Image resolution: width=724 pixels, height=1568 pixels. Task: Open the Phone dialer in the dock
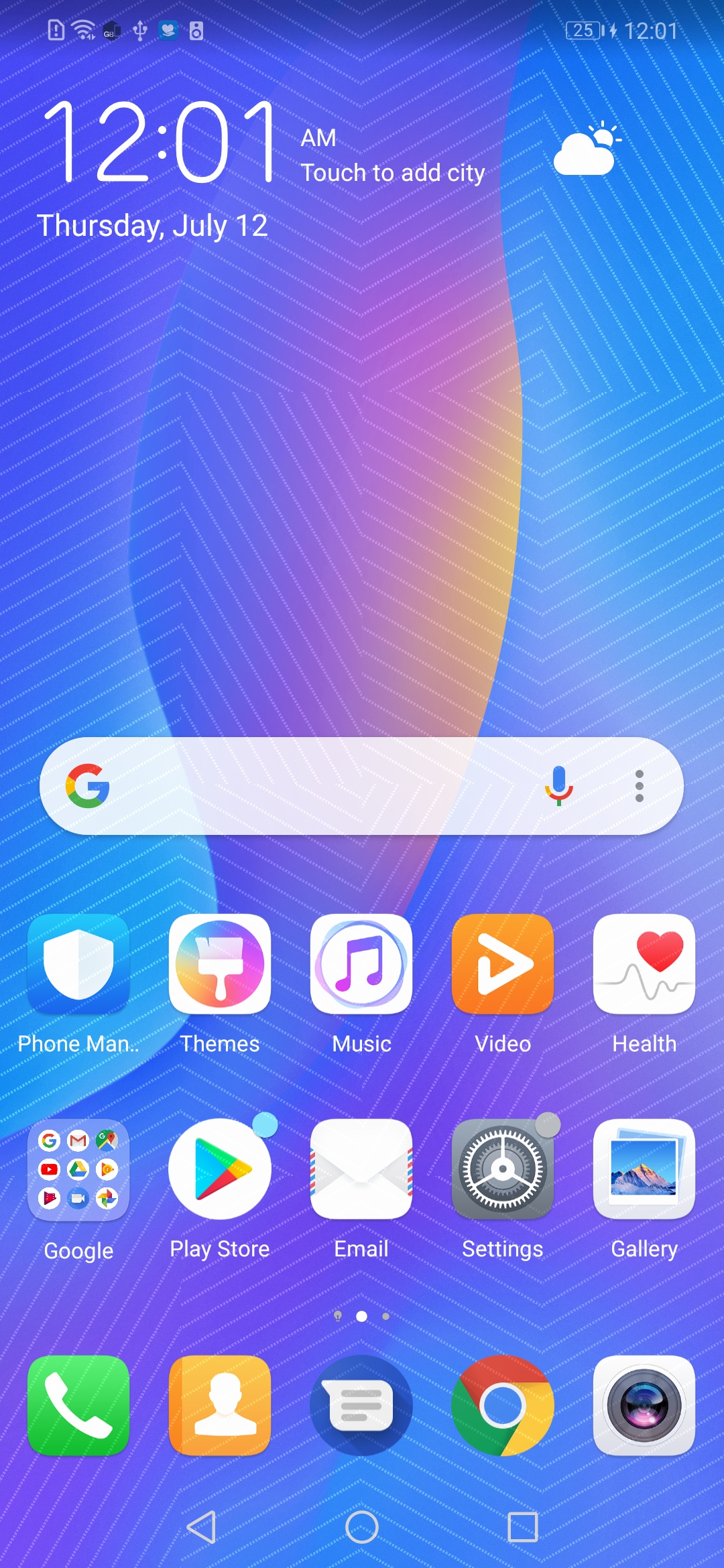pyautogui.click(x=78, y=1405)
